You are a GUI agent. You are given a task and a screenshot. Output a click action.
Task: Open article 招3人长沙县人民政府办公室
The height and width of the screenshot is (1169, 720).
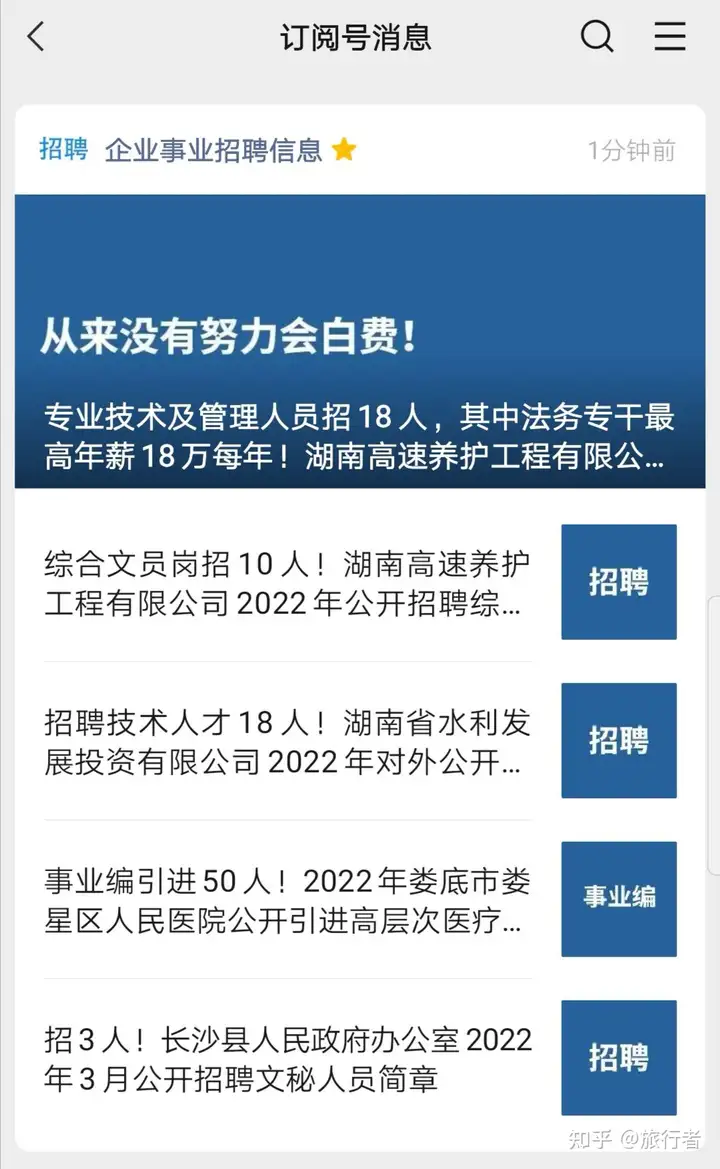click(360, 1058)
